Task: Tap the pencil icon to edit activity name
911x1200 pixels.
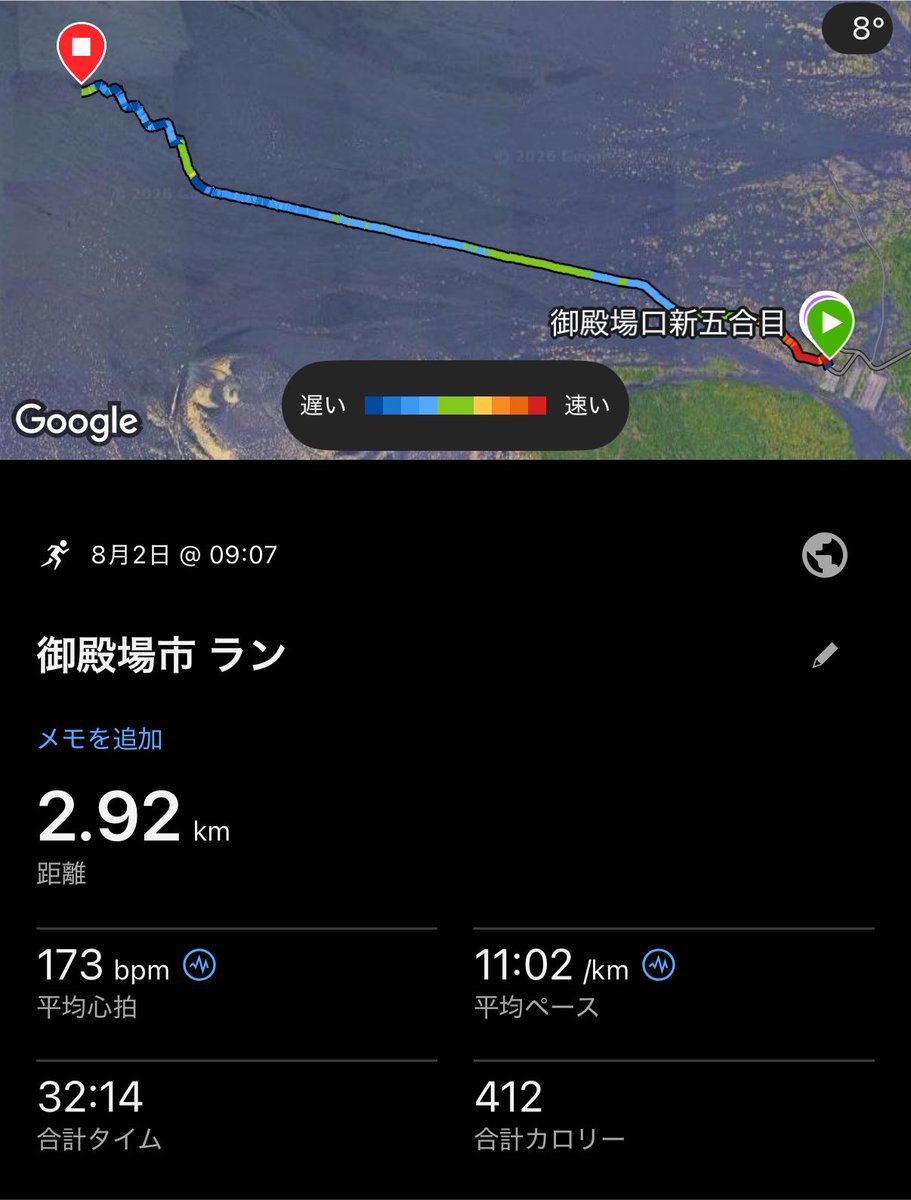Action: click(825, 656)
